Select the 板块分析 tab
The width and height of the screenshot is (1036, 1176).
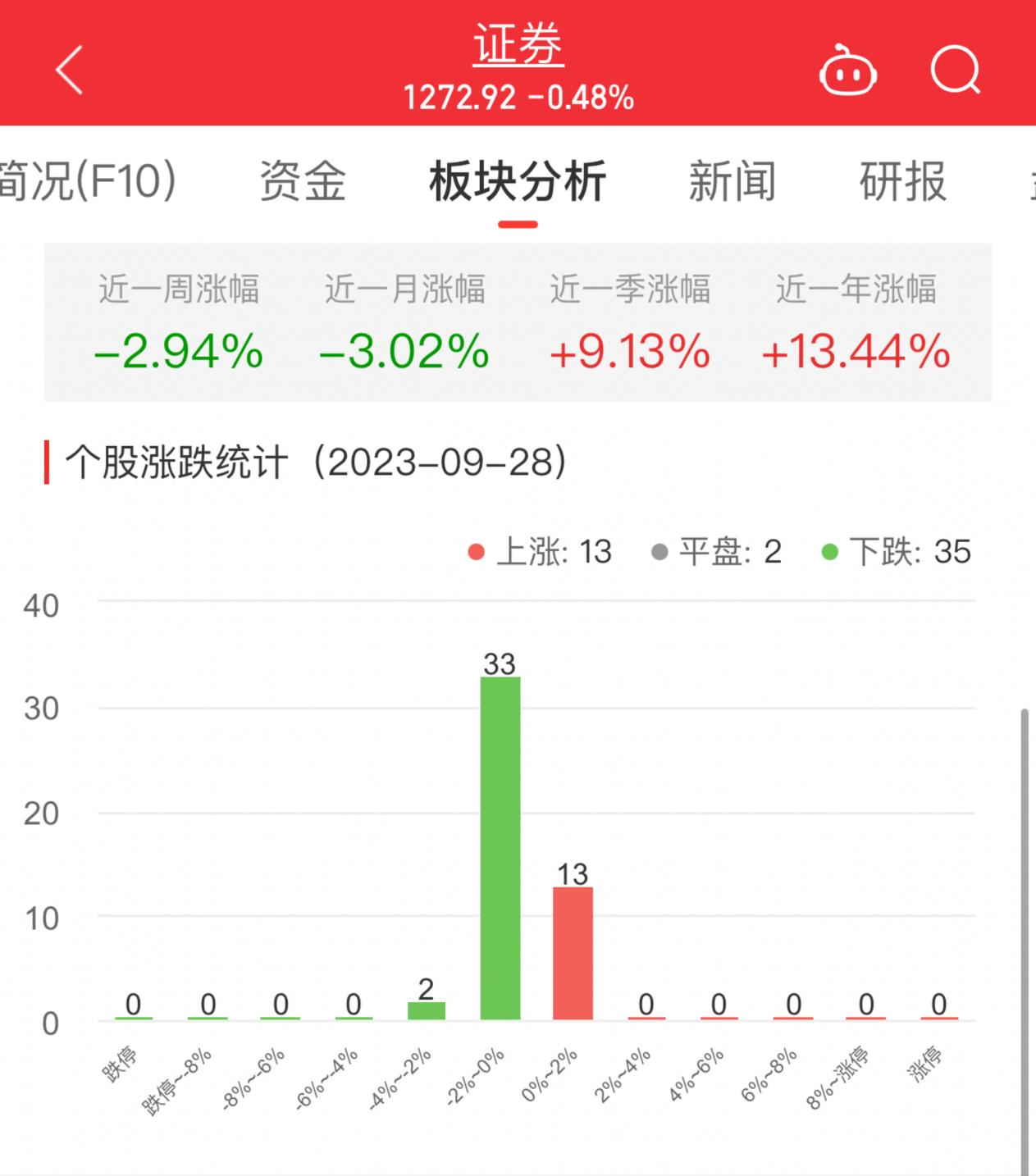click(518, 181)
